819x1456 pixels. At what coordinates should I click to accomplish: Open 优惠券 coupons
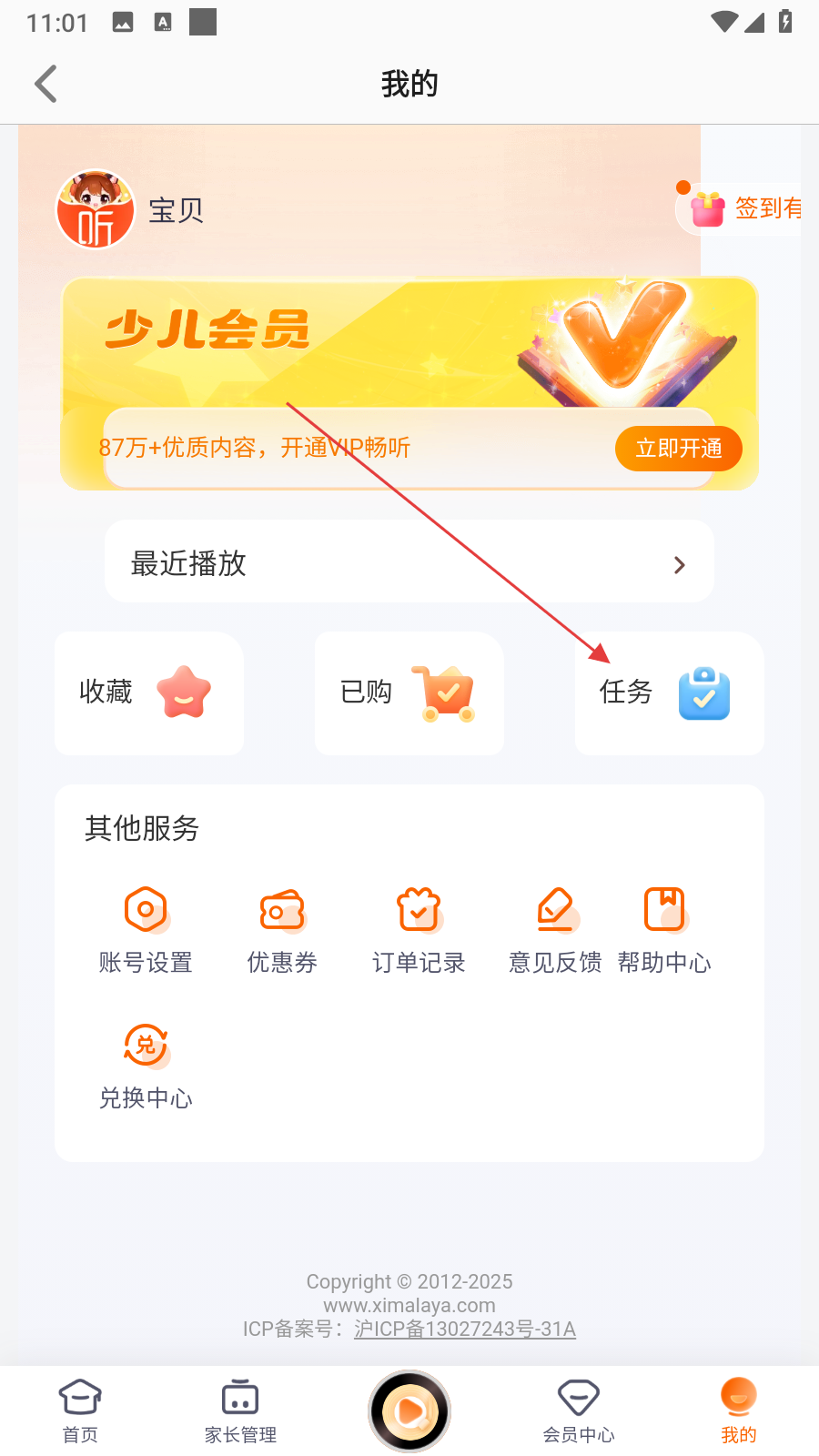282,928
